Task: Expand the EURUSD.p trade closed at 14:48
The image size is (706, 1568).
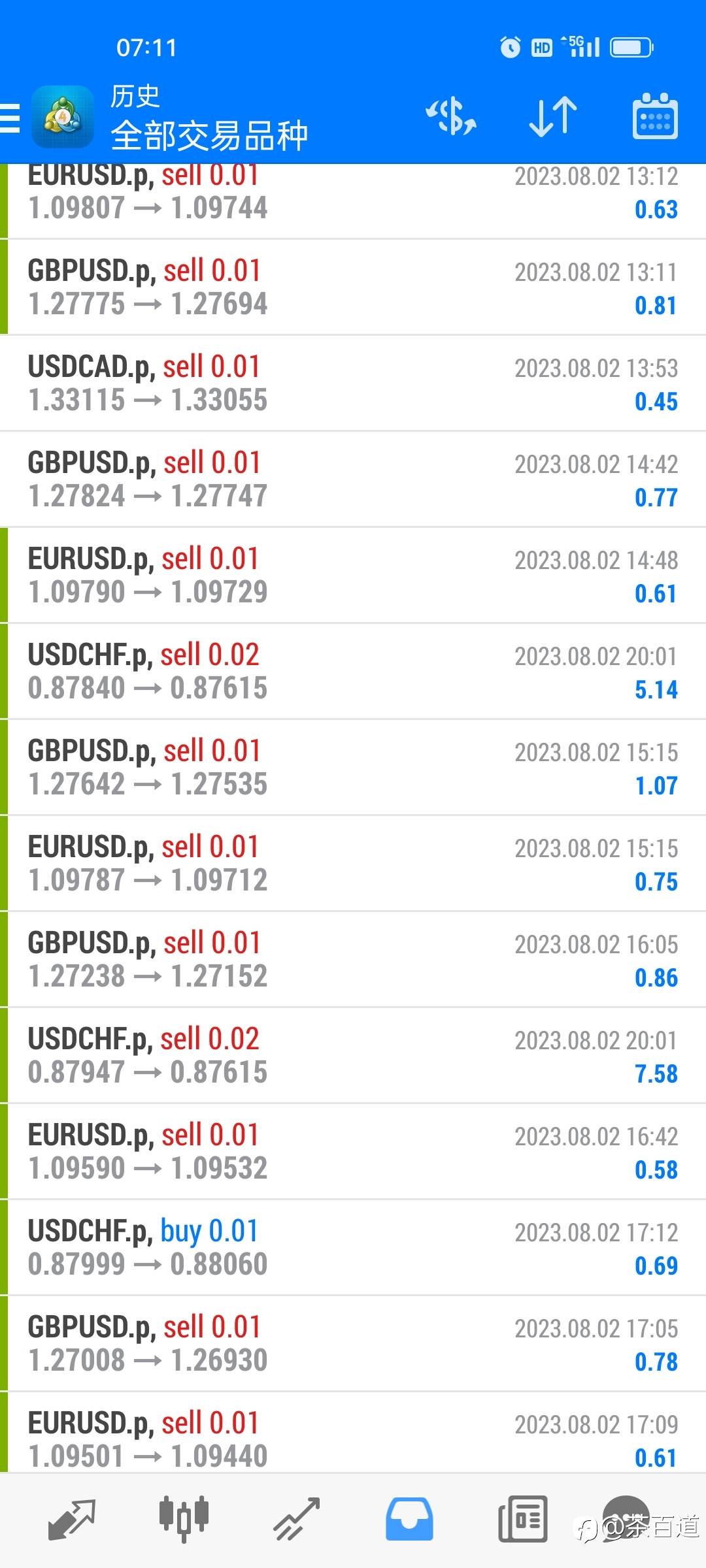Action: tap(353, 576)
